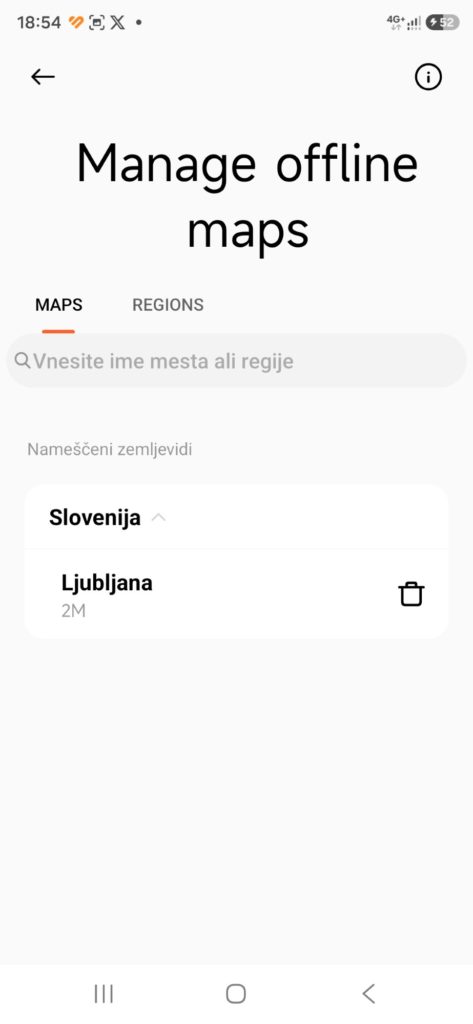Image resolution: width=473 pixels, height=1024 pixels.
Task: Switch to the Regions tab
Action: [168, 305]
